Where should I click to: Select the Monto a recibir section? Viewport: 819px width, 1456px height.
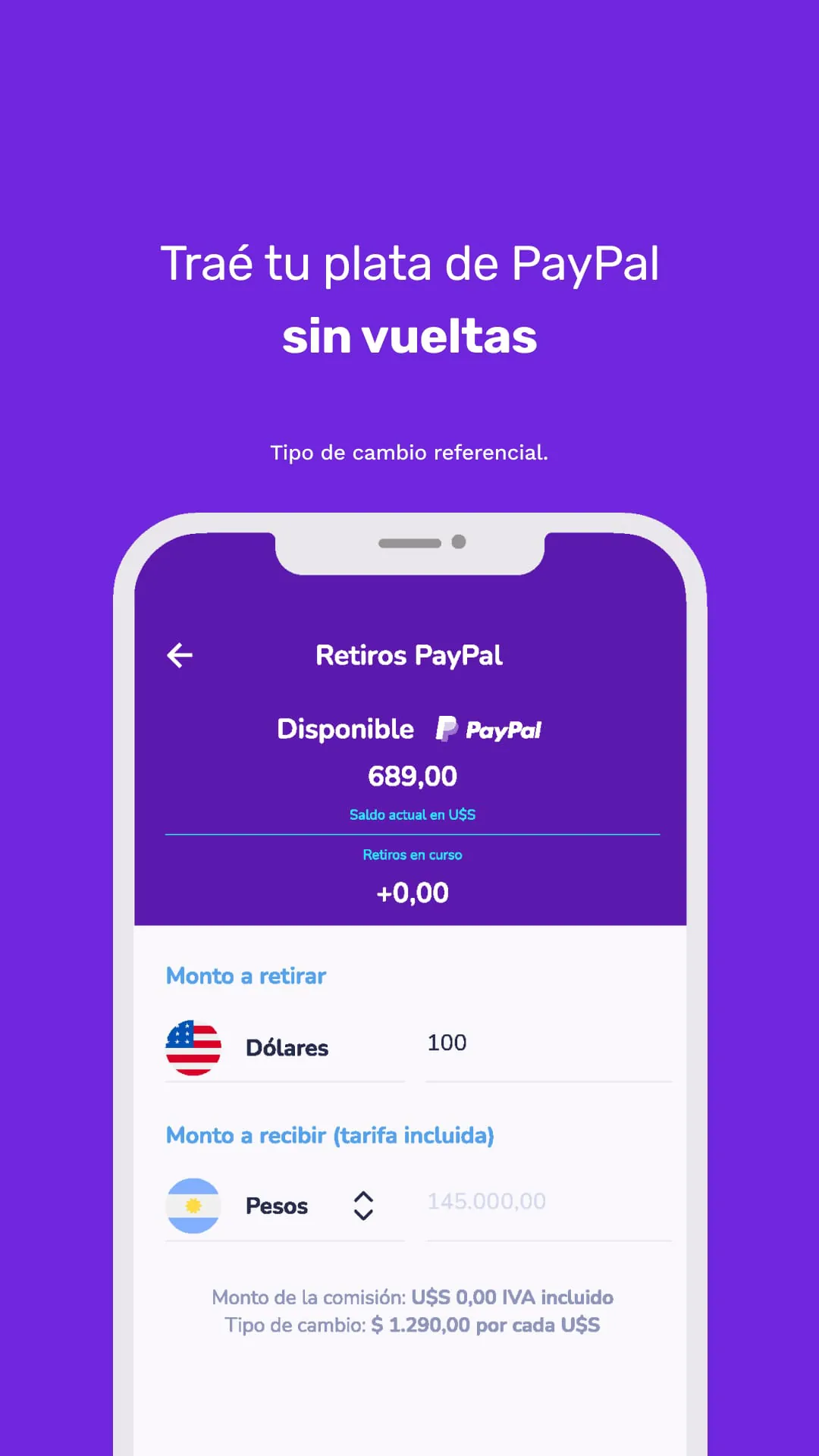coord(329,1135)
